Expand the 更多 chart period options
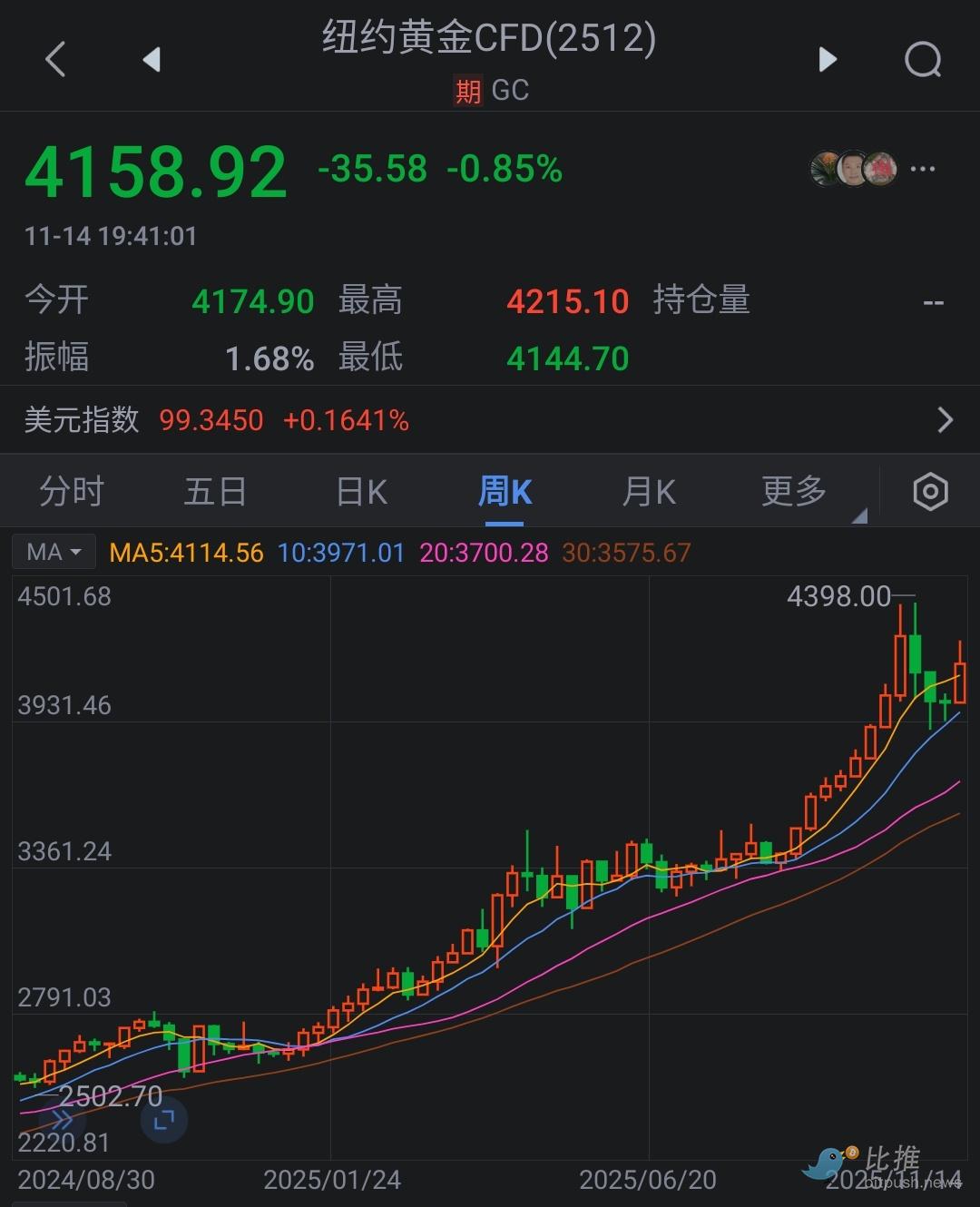Viewport: 980px width, 1207px height. click(x=795, y=492)
